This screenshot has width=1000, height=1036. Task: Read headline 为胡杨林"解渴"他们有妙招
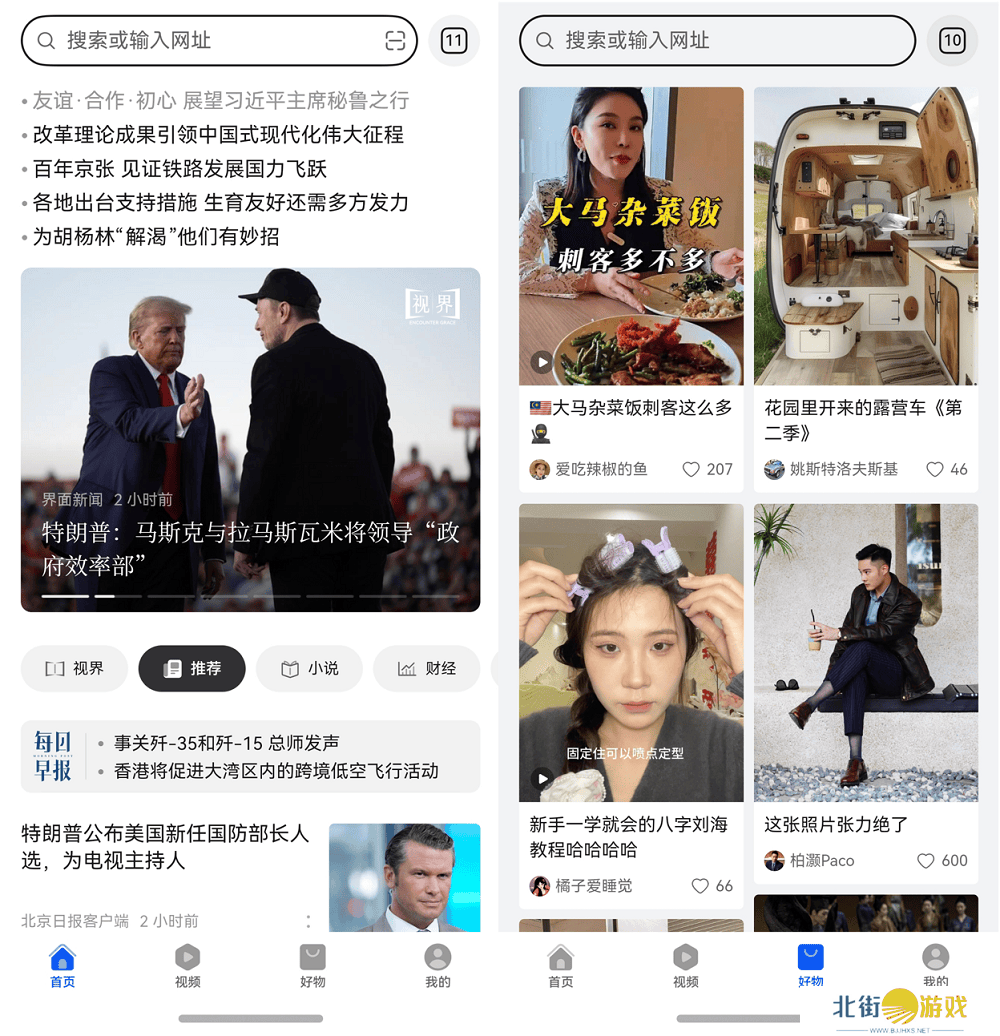coord(156,236)
